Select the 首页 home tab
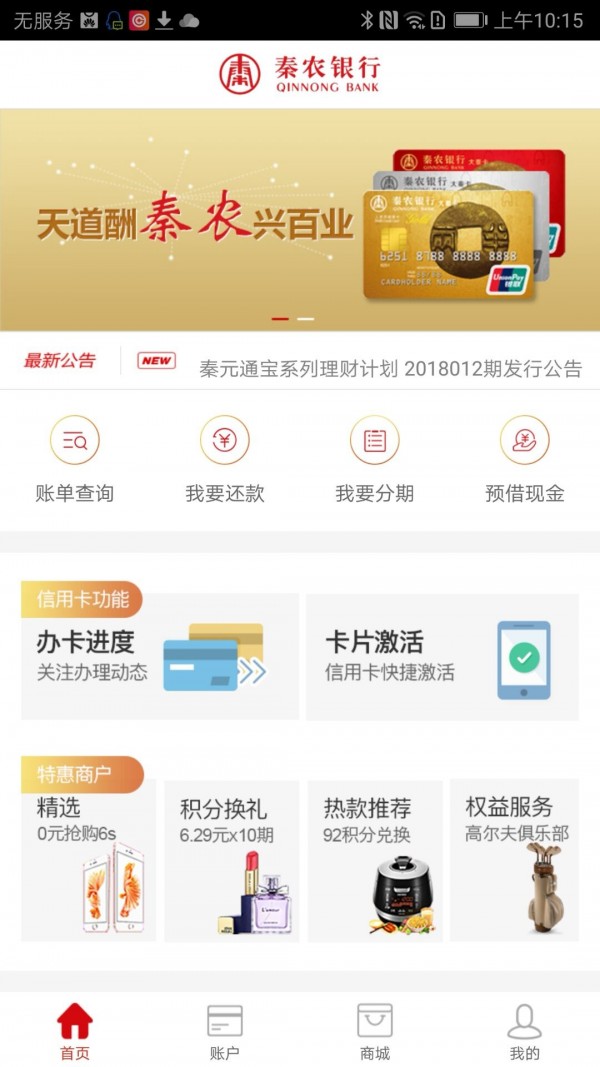Image resolution: width=600 pixels, height=1067 pixels. coord(75,1031)
